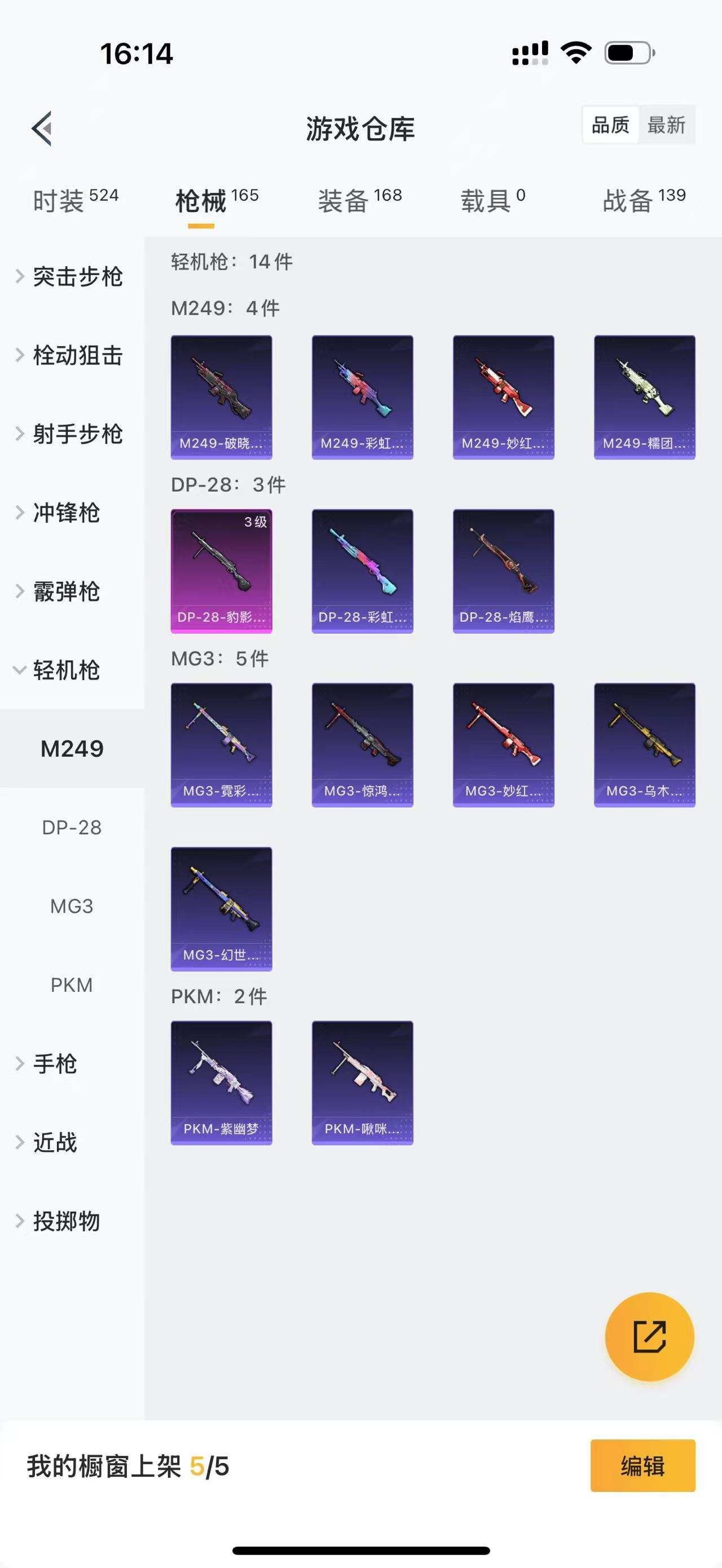Open the M249-破晓 skin tile
Viewport: 722px width, 1568px height.
tap(221, 397)
